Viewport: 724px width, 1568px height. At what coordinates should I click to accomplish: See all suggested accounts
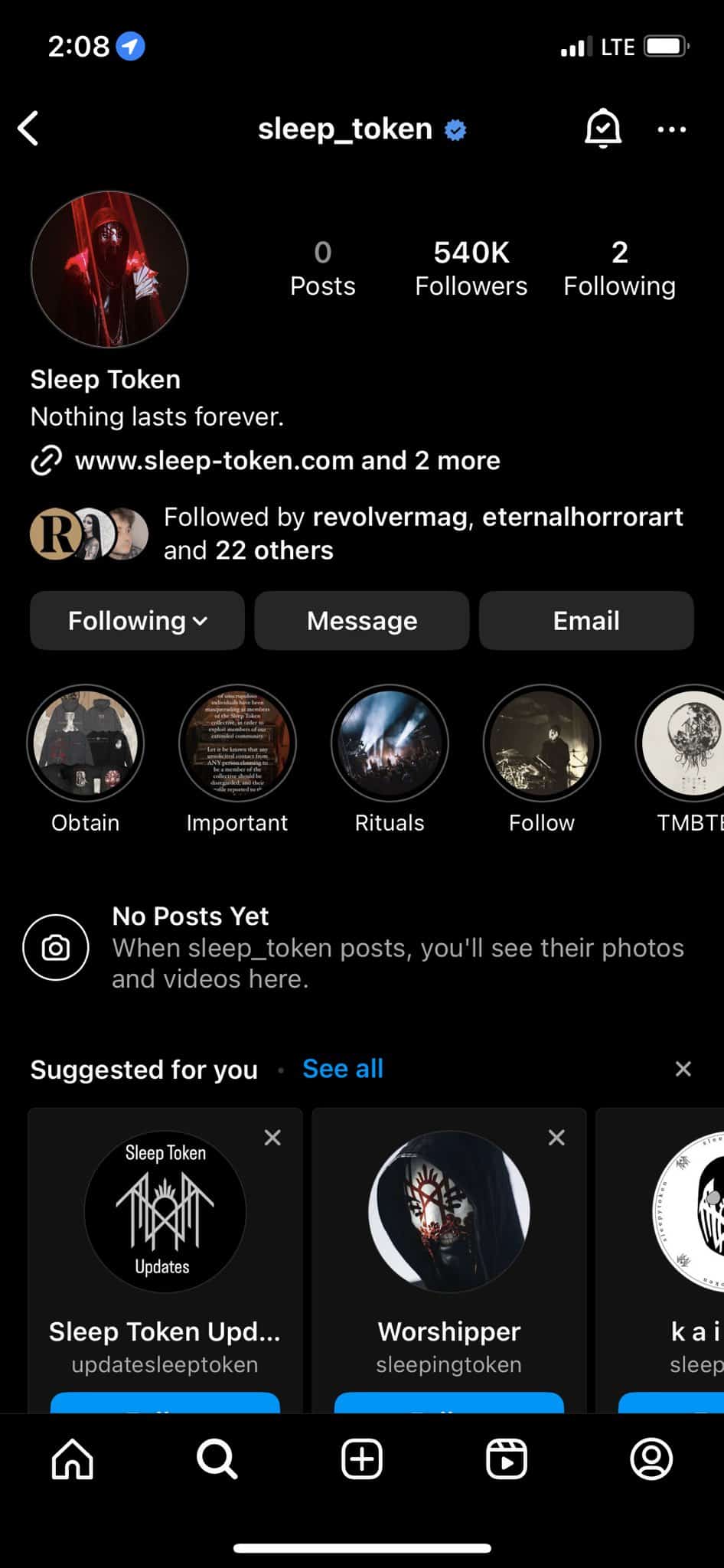pos(342,1069)
